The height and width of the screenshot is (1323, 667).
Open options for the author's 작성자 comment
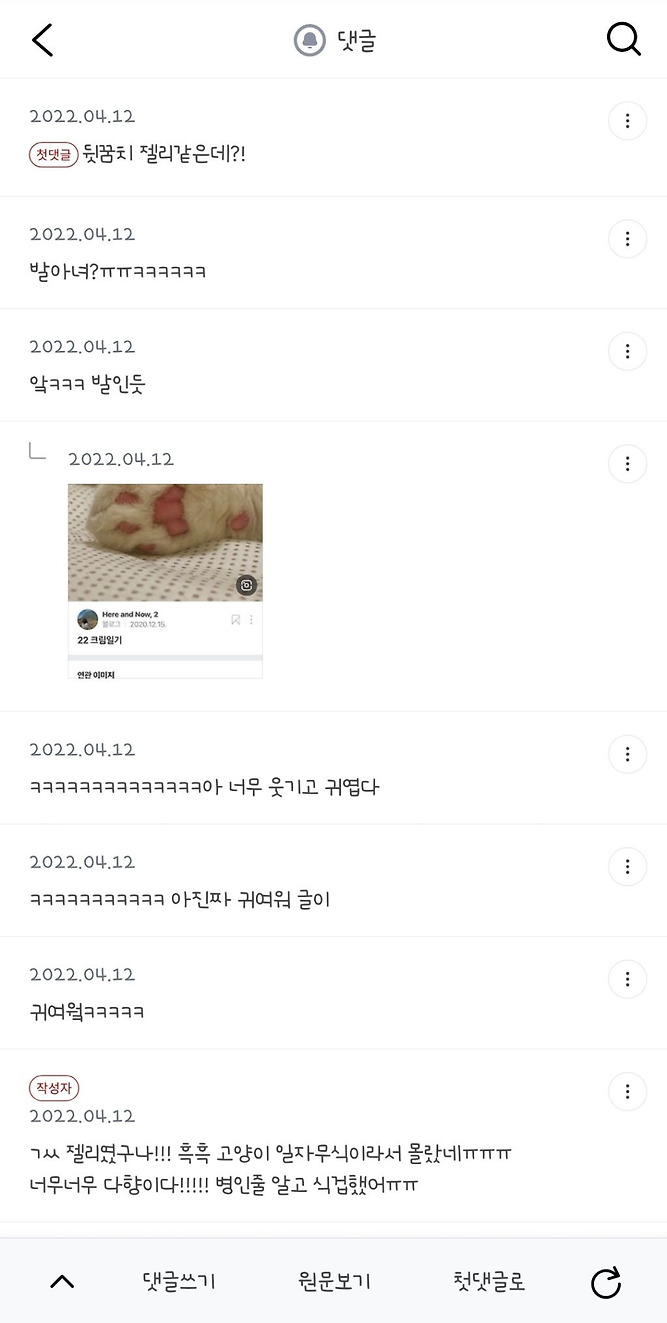point(627,1091)
